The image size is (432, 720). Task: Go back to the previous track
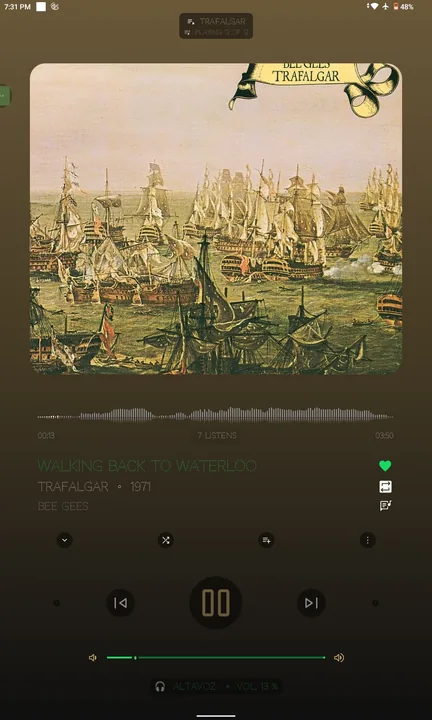point(120,602)
